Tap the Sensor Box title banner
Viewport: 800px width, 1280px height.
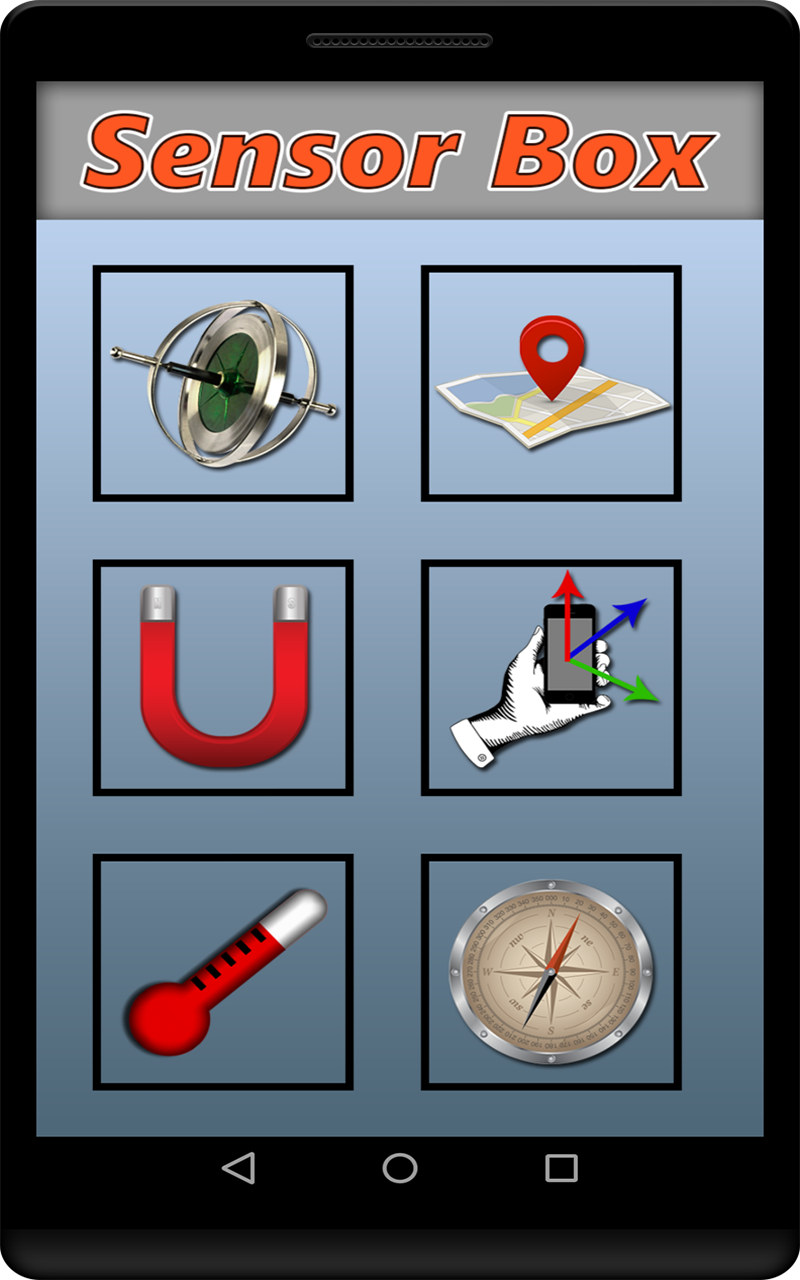(x=400, y=152)
